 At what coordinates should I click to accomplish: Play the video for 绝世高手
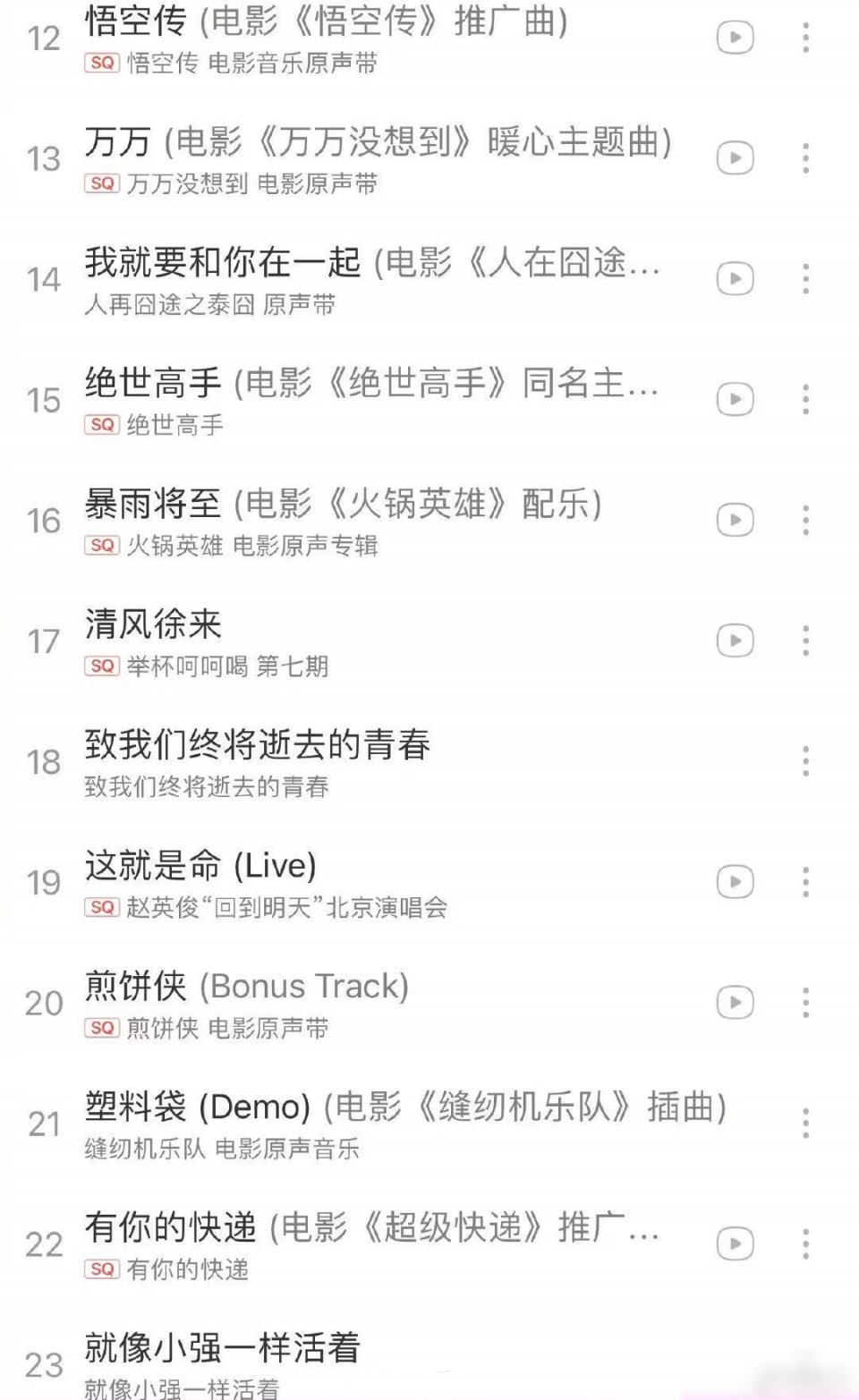(x=735, y=399)
